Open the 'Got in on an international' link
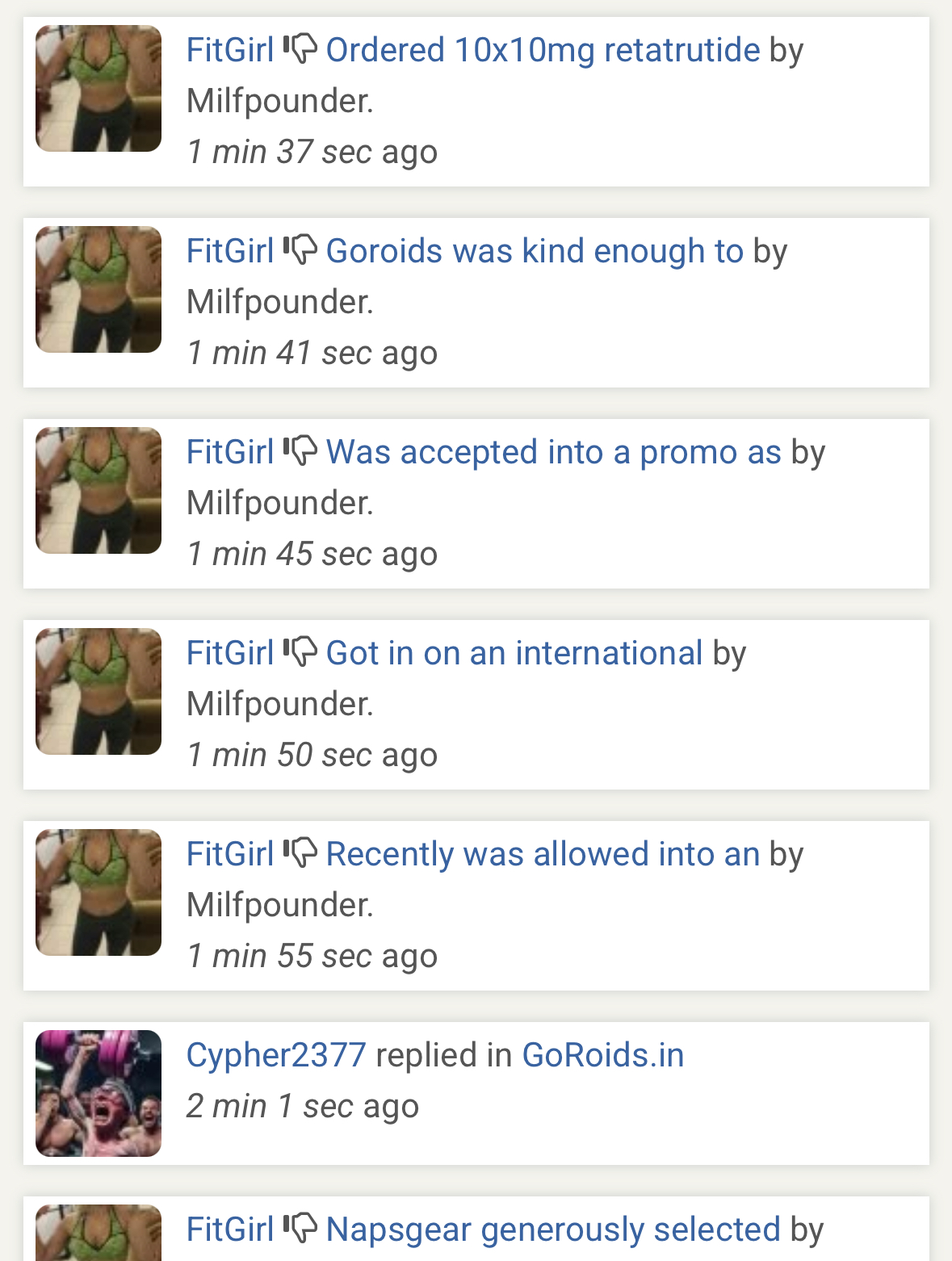The width and height of the screenshot is (952, 1261). point(514,653)
